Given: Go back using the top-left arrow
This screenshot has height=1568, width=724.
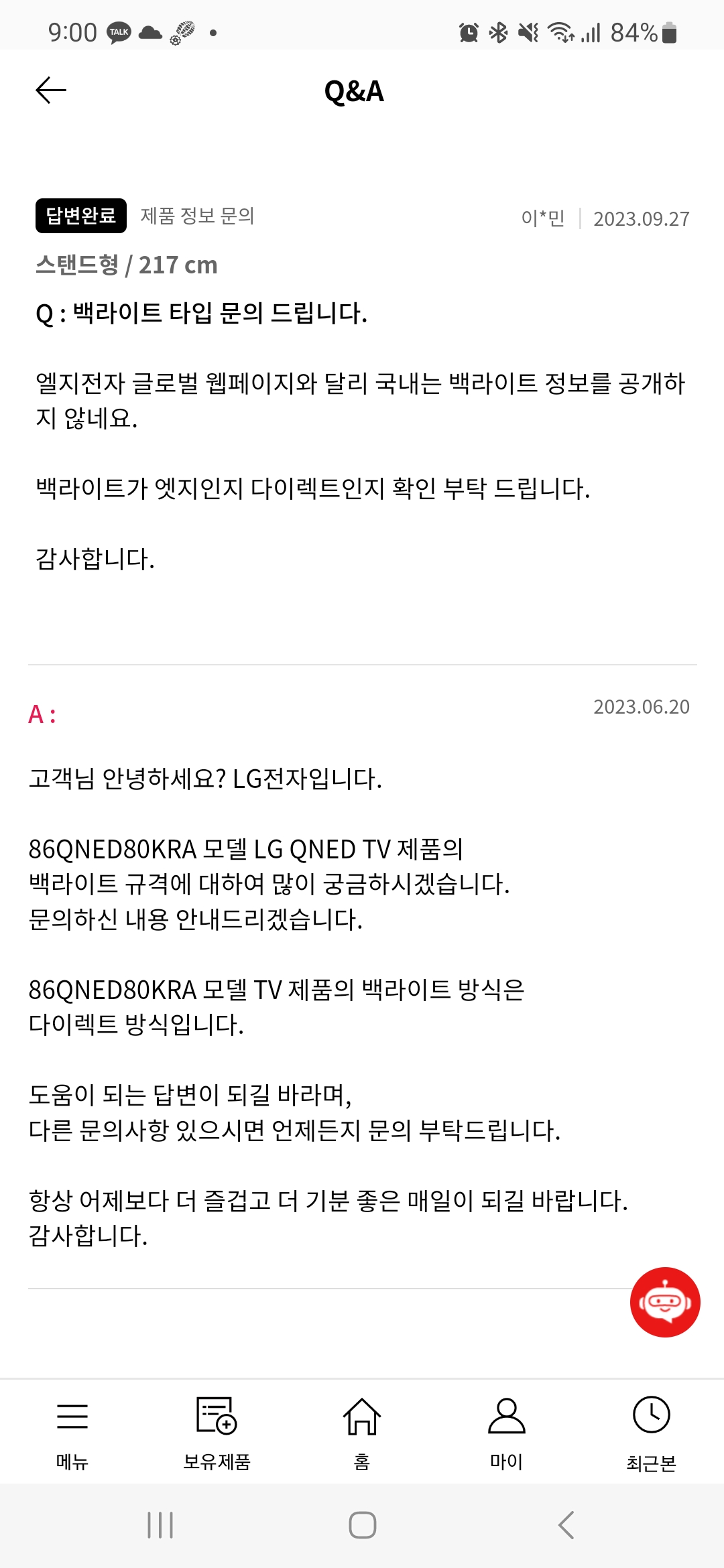Looking at the screenshot, I should pos(51,90).
